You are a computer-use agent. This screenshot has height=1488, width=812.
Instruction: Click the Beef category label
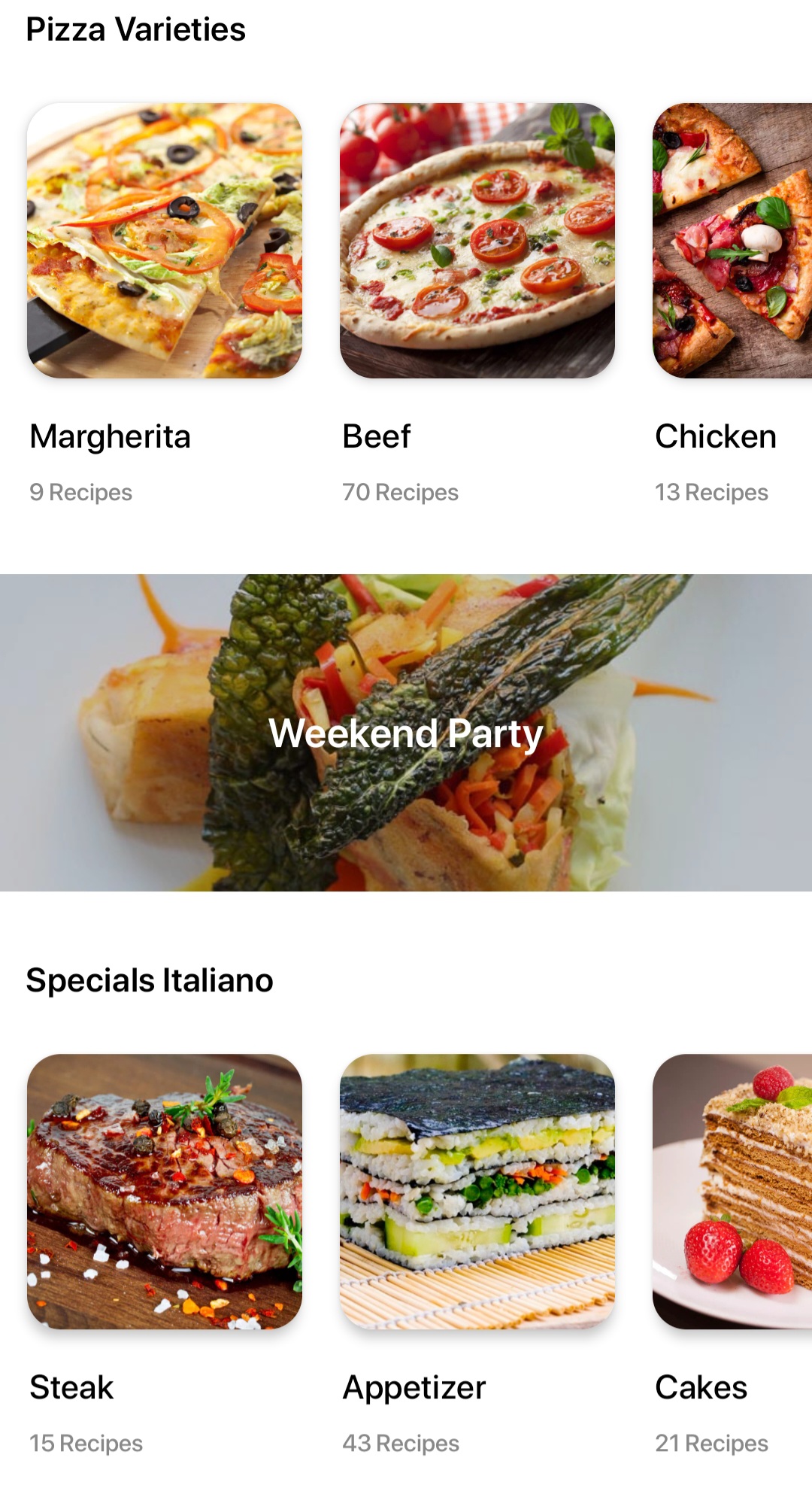[376, 435]
